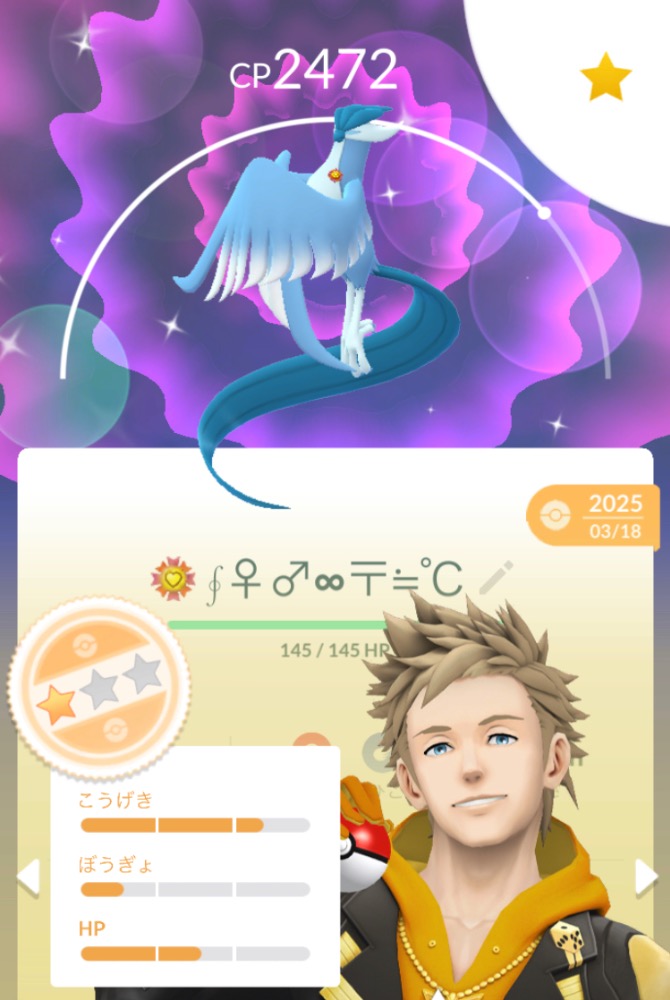Toggle the favorite star icon
The height and width of the screenshot is (1000, 670).
coord(607,78)
